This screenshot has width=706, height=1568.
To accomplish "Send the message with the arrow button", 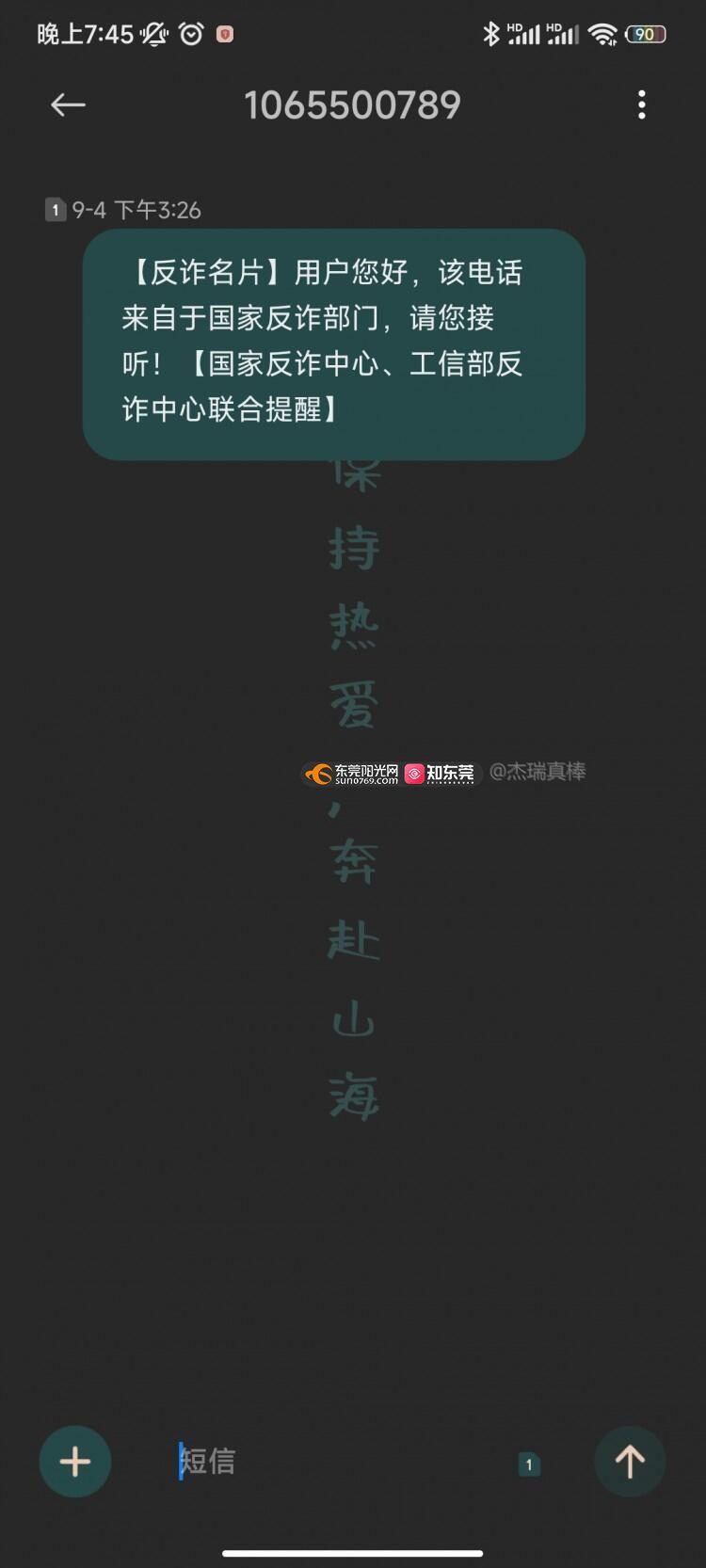I will (630, 1461).
